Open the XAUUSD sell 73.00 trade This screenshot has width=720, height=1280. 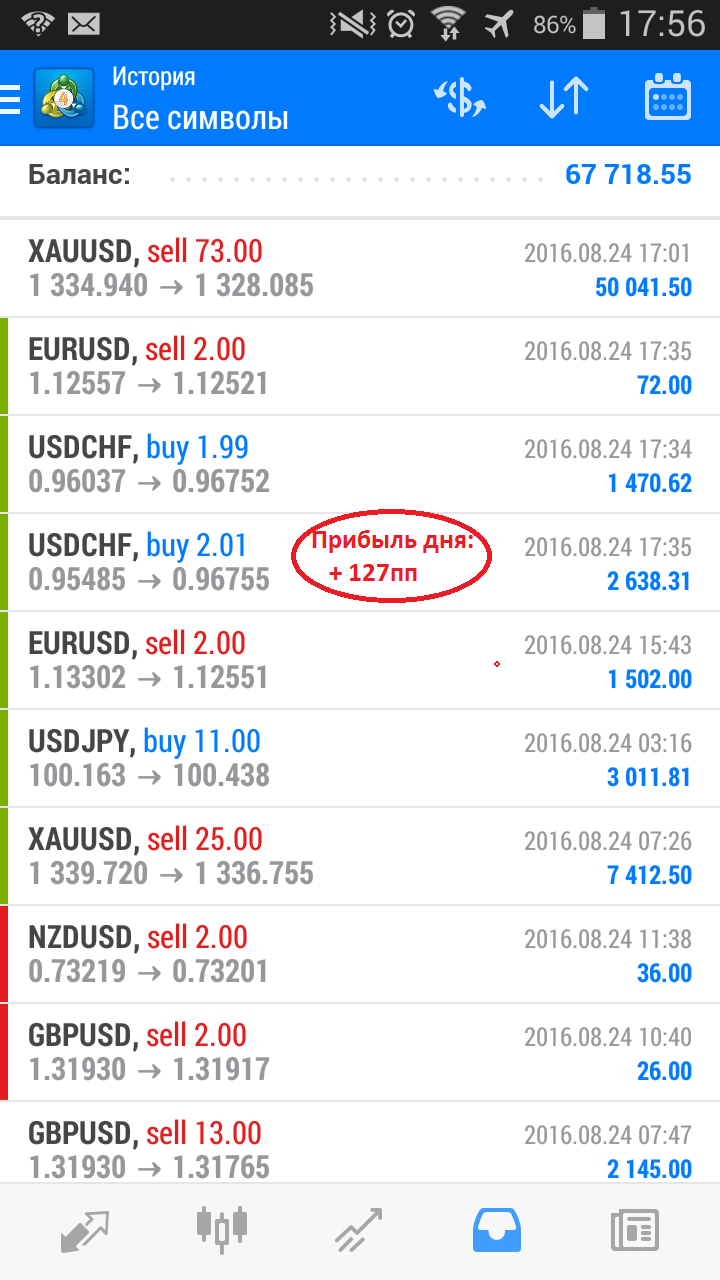point(360,269)
